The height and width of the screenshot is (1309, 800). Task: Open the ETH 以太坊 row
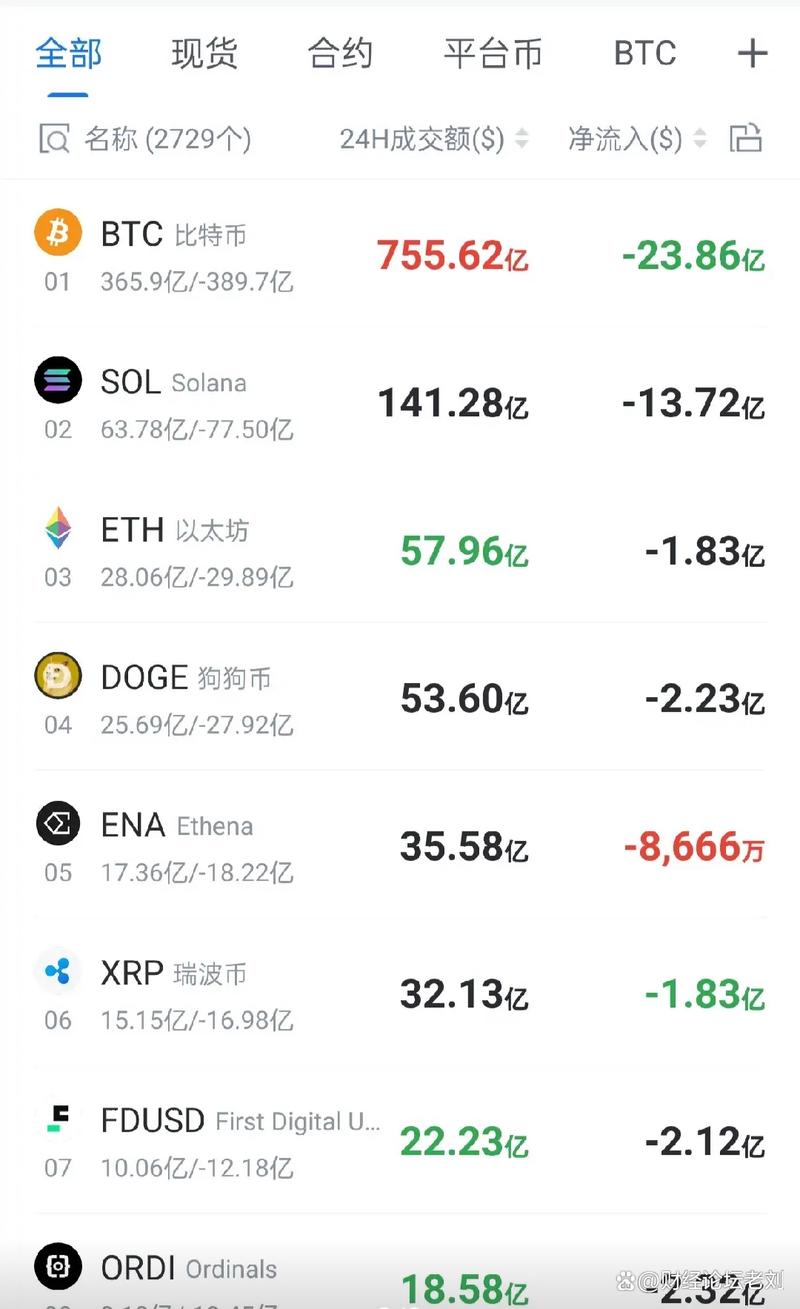[400, 551]
